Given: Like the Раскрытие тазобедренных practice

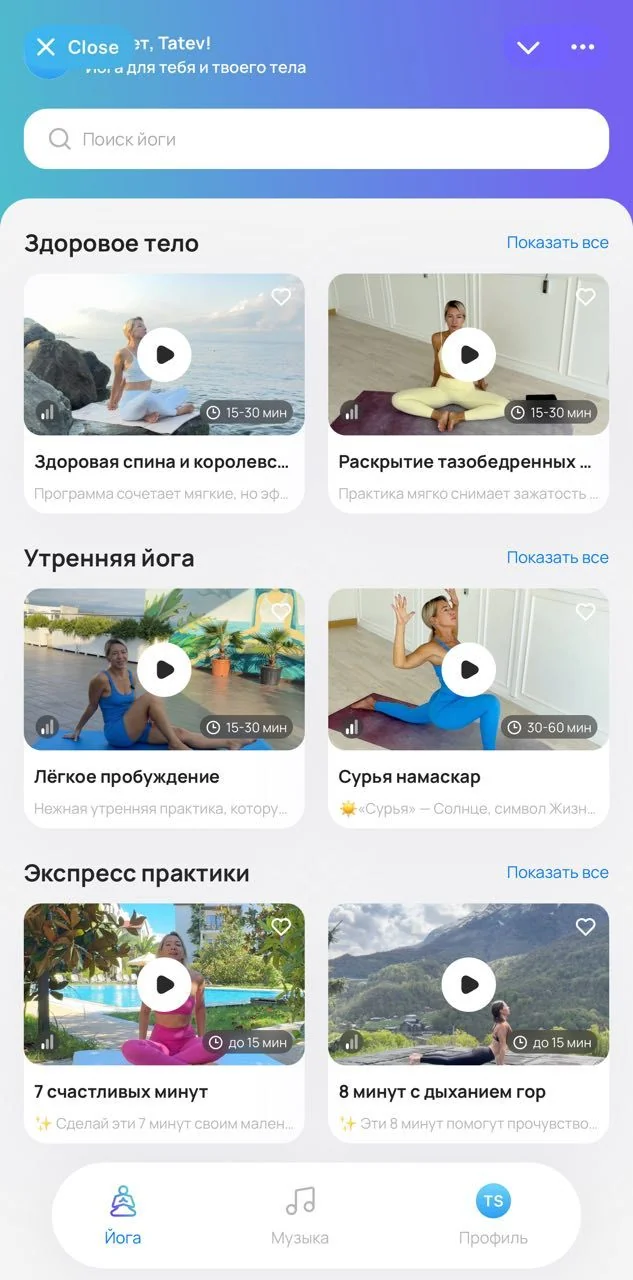Looking at the screenshot, I should point(585,297).
